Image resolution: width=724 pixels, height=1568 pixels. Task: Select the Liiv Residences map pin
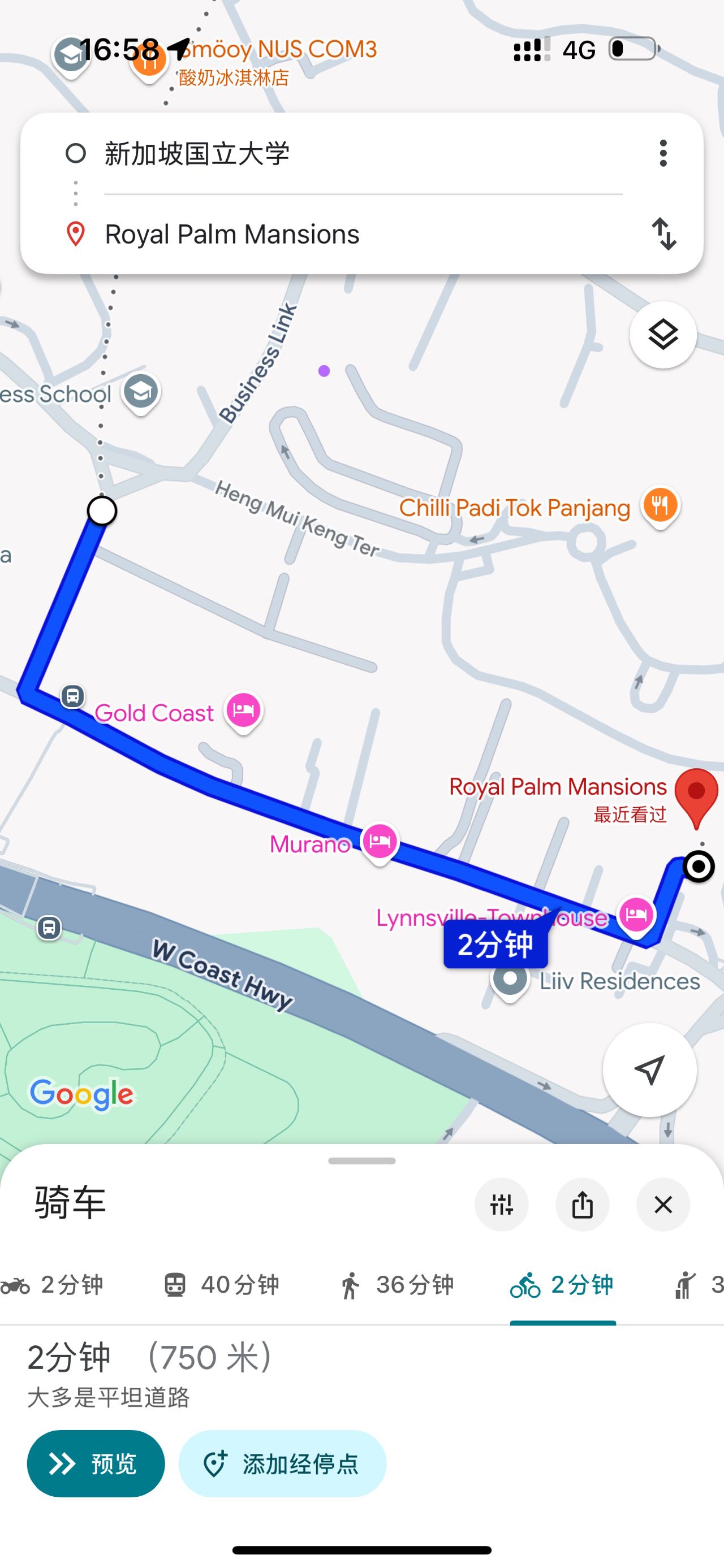coord(510,980)
